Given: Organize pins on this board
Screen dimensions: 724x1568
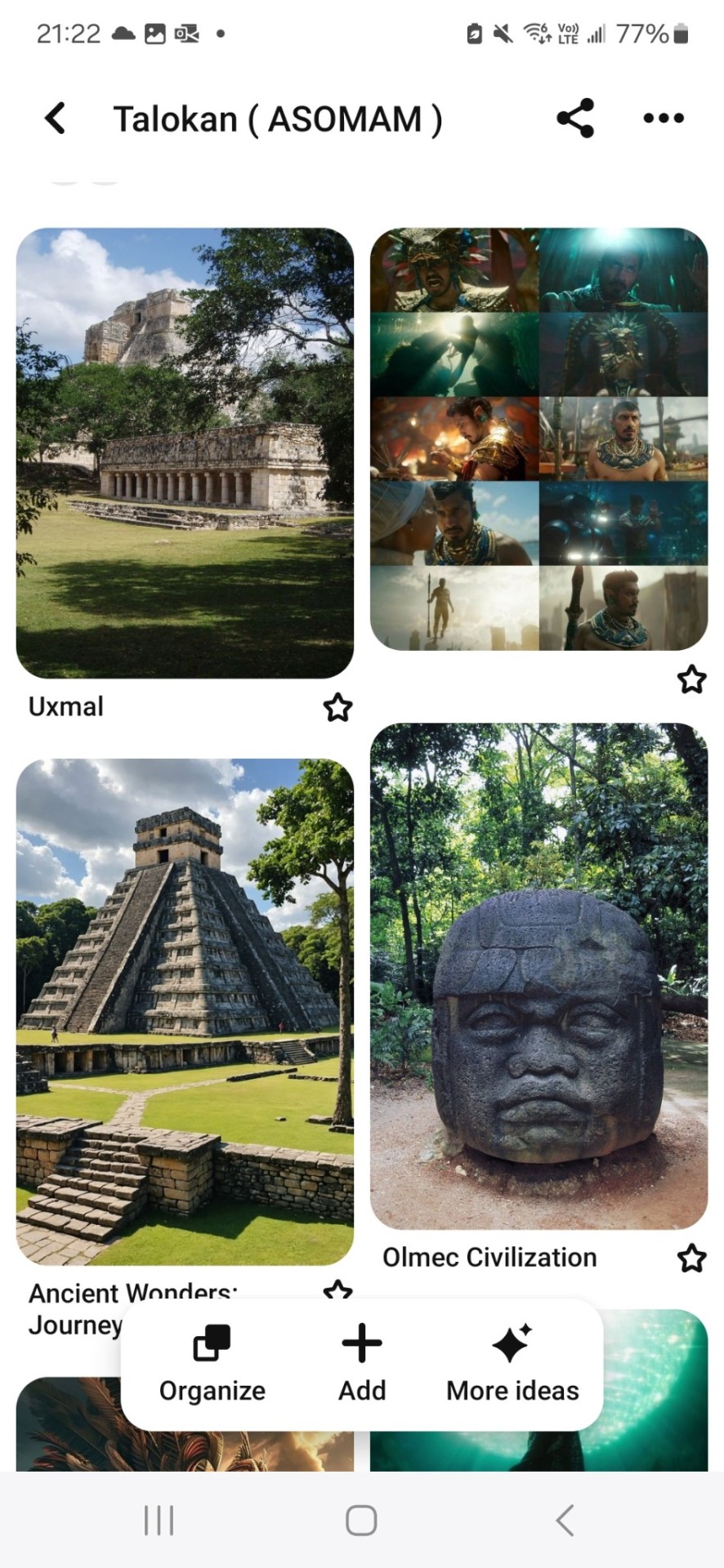Looking at the screenshot, I should pyautogui.click(x=212, y=1364).
